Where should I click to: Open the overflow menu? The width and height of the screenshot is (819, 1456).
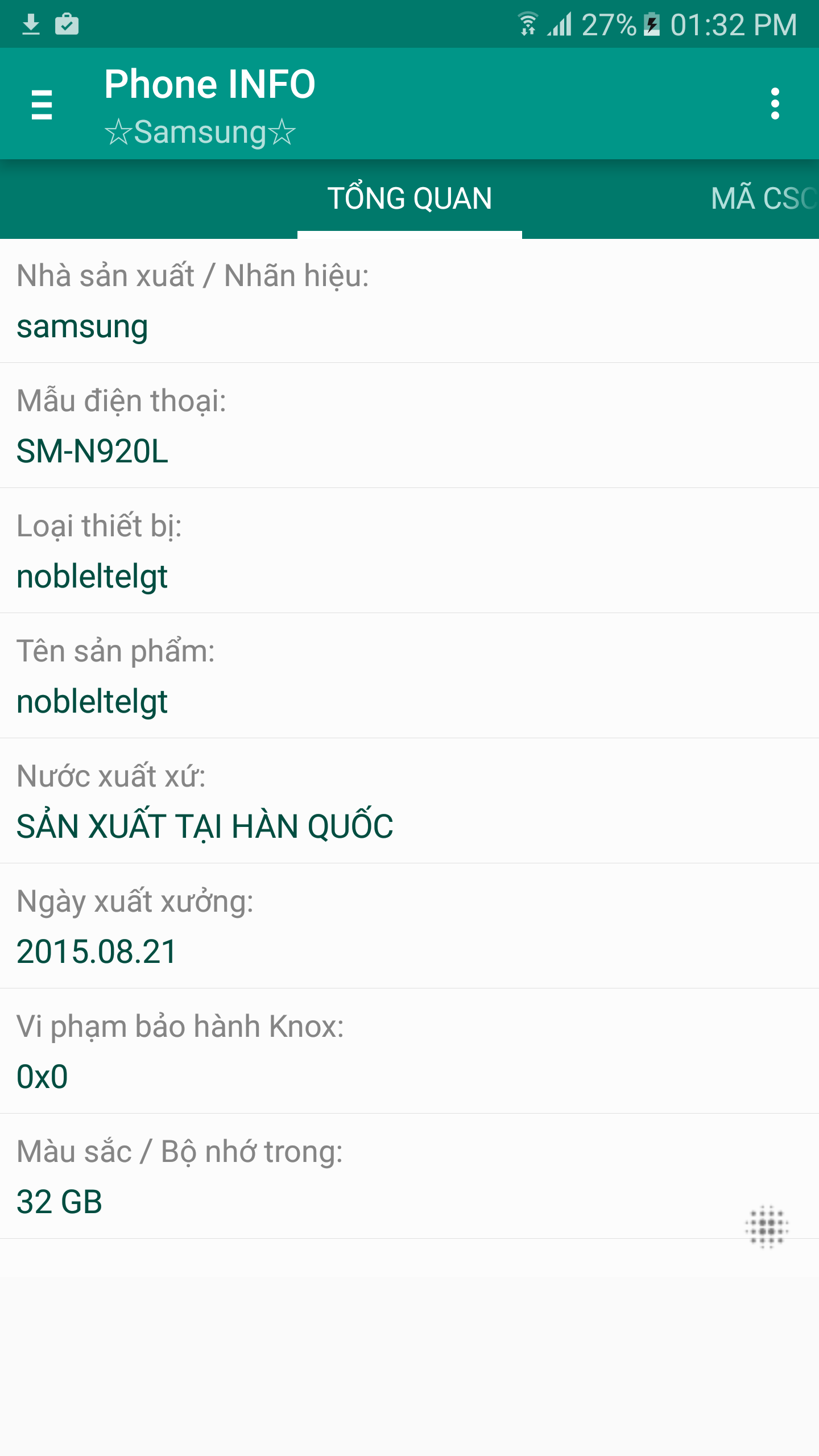point(775,104)
